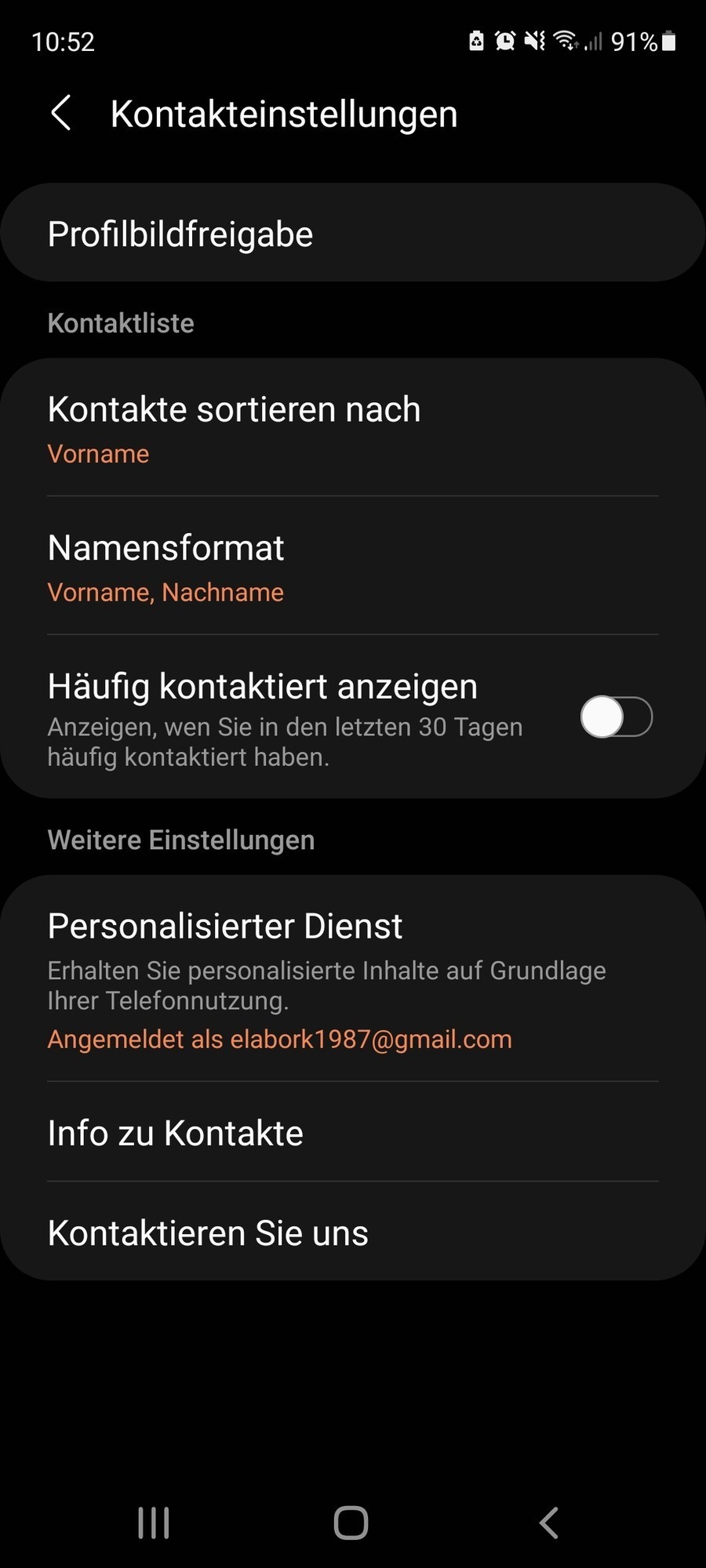This screenshot has width=706, height=1568.
Task: Open recent apps from navigation bar
Action: point(154,1523)
